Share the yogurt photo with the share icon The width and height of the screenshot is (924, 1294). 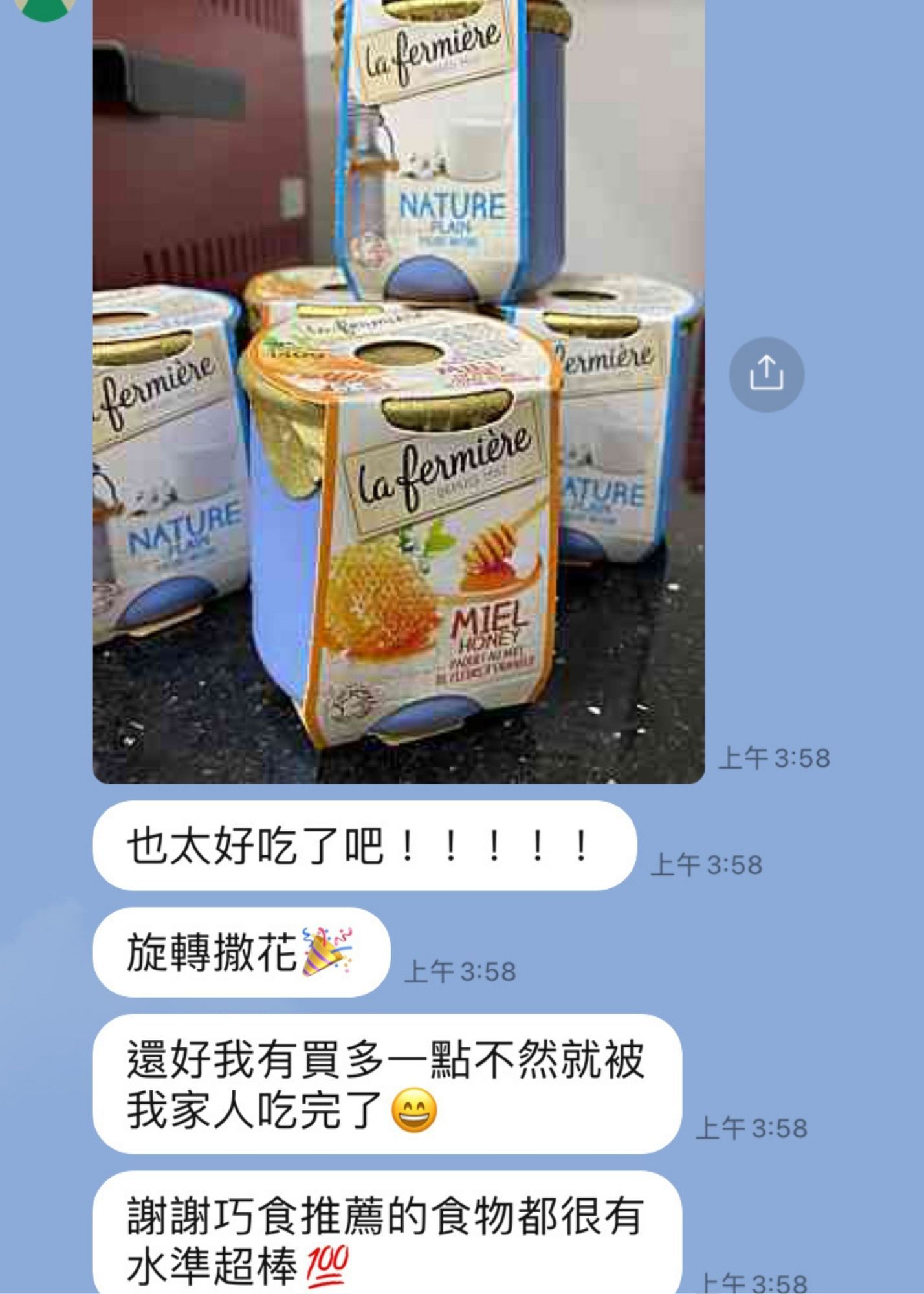(766, 374)
